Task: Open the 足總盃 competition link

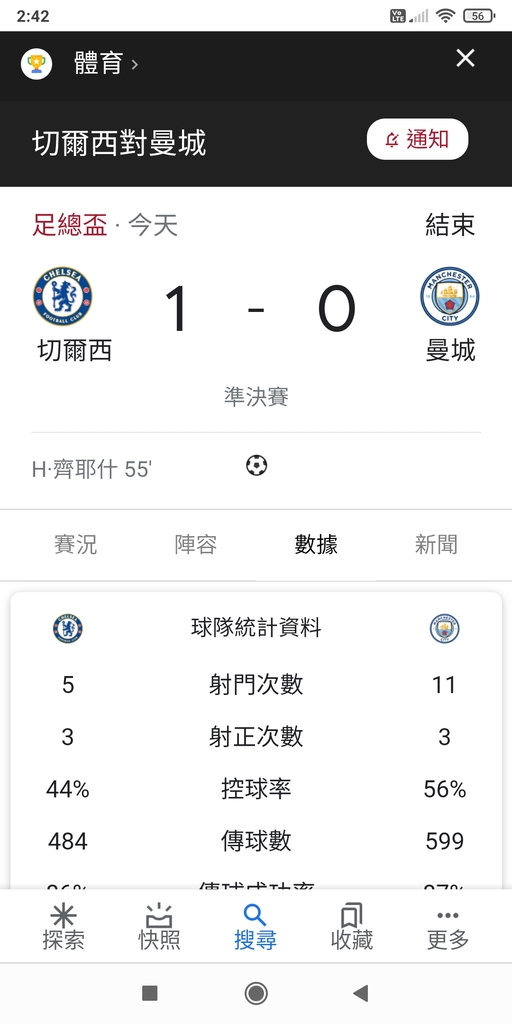Action: click(x=69, y=225)
